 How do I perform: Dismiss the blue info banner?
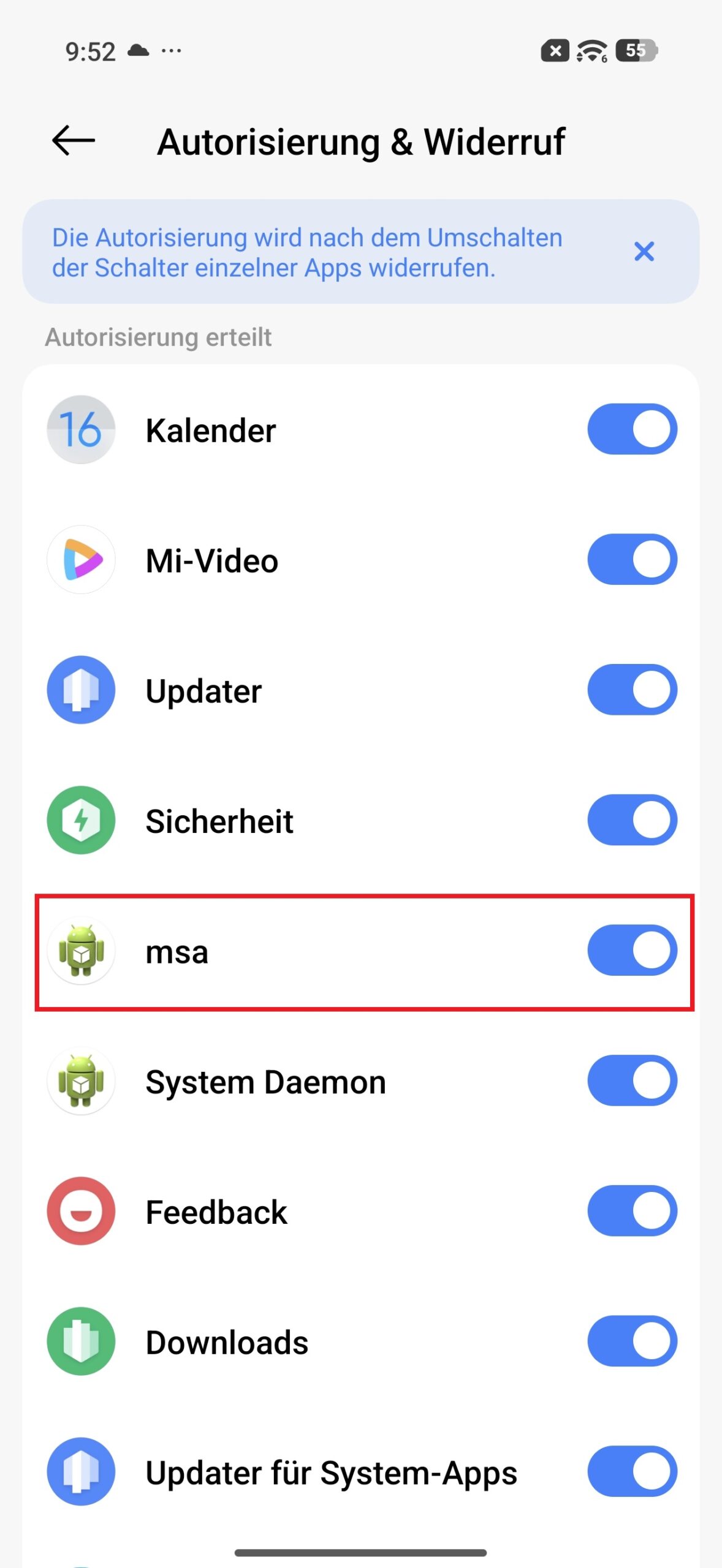(x=644, y=251)
